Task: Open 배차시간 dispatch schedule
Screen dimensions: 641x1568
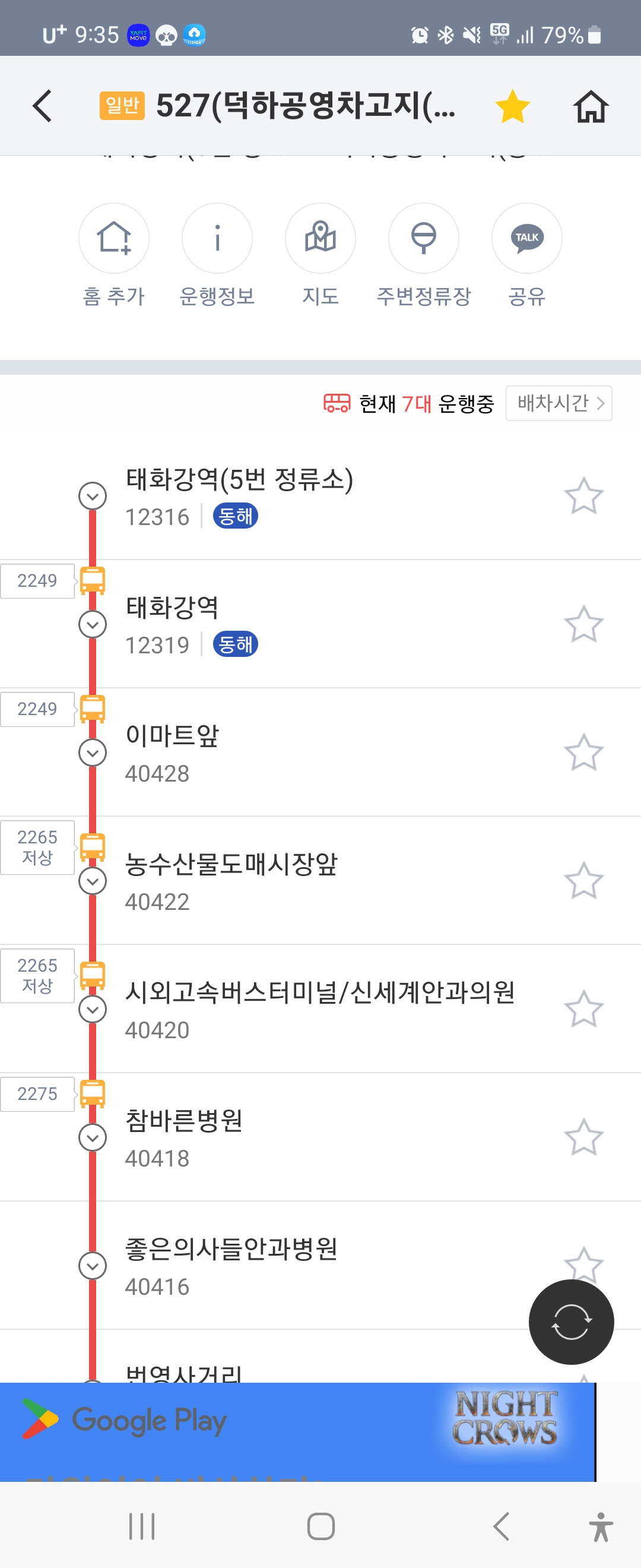Action: tap(559, 403)
